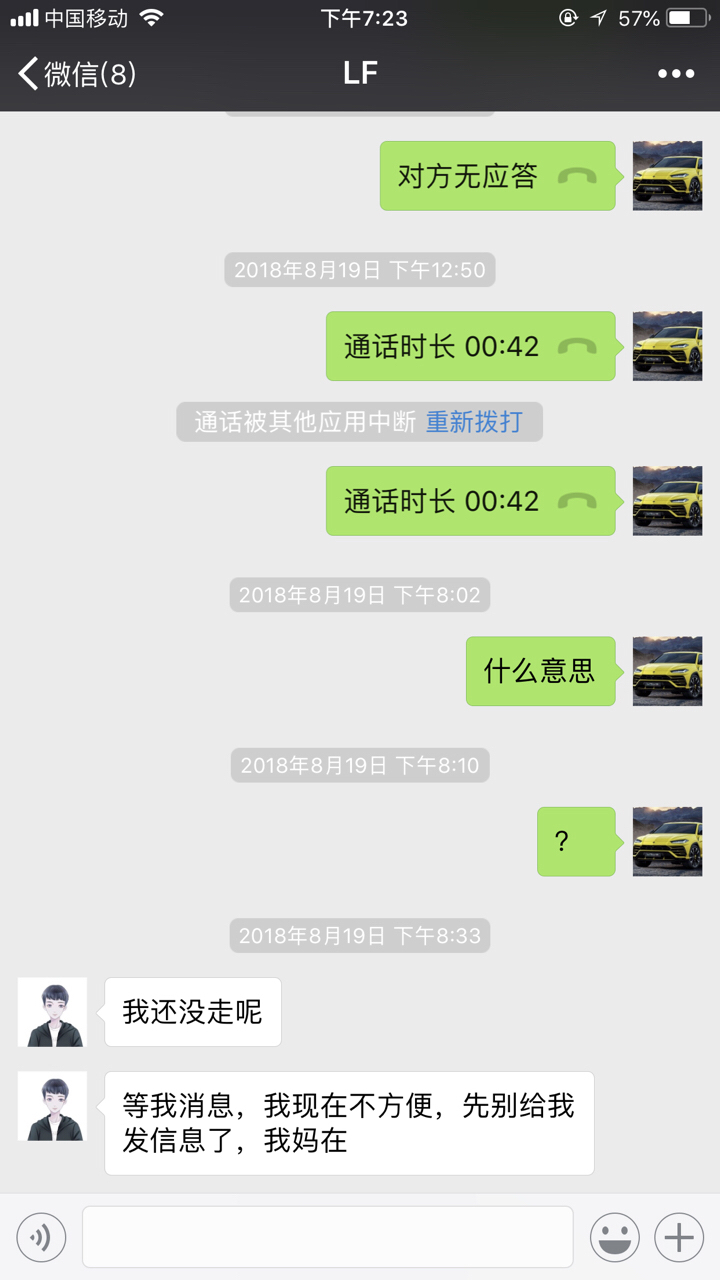The width and height of the screenshot is (720, 1280).
Task: Focus the message text field
Action: [327, 1238]
